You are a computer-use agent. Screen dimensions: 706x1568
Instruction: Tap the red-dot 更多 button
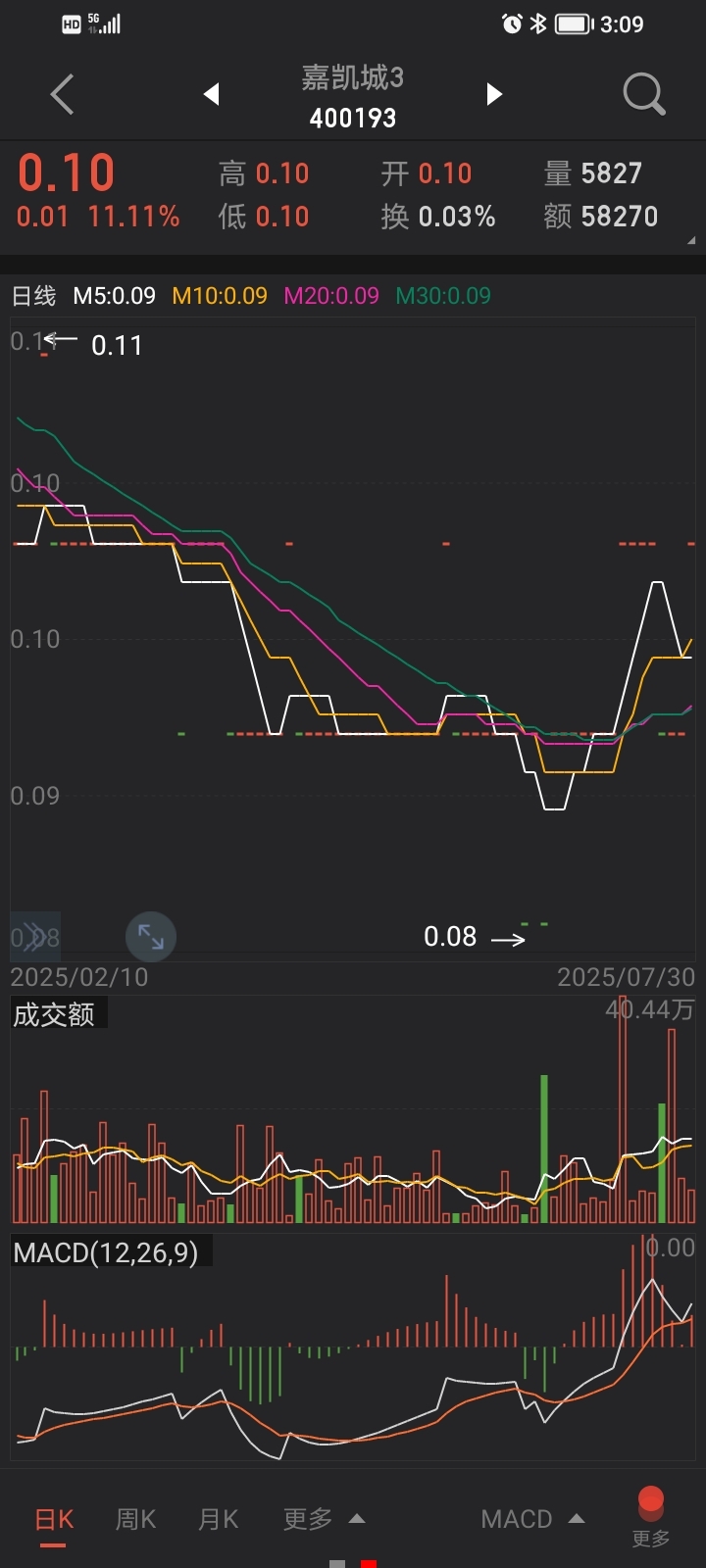click(651, 1518)
